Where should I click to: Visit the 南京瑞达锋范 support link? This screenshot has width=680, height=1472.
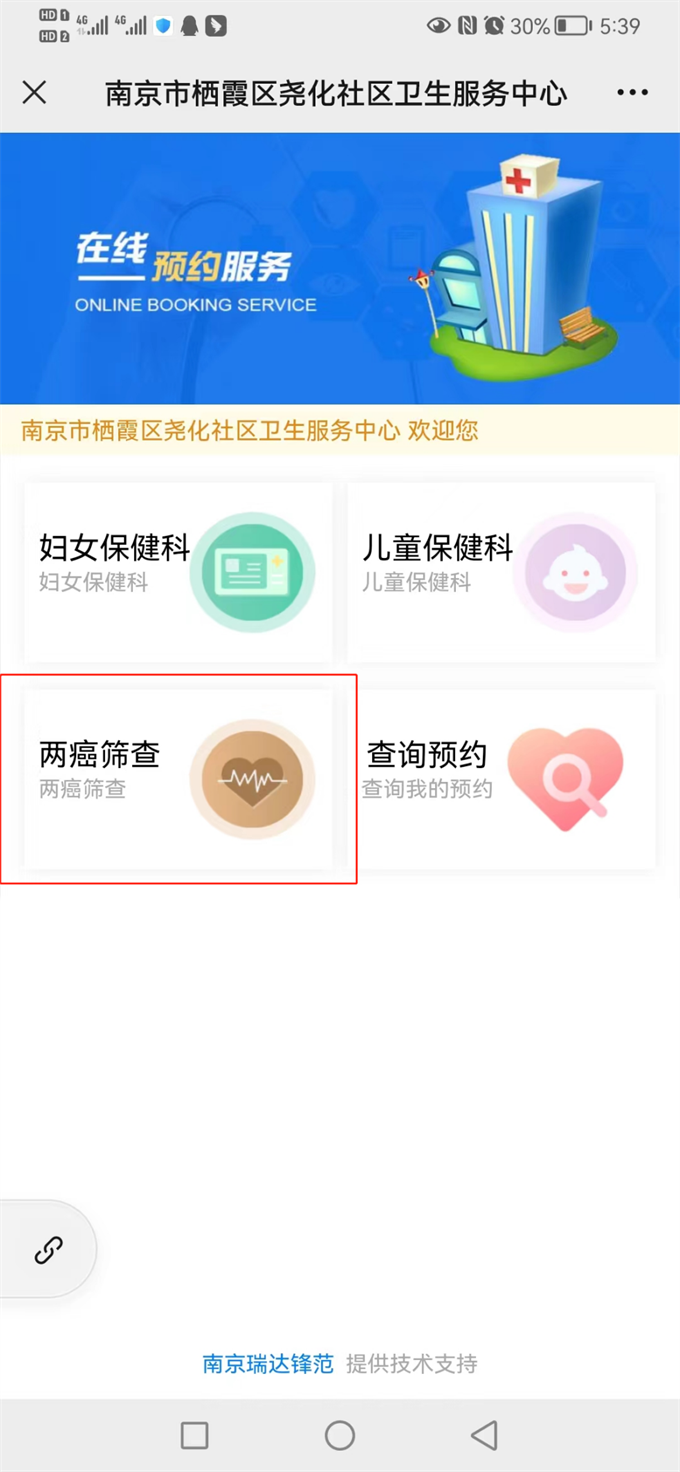pos(268,1363)
